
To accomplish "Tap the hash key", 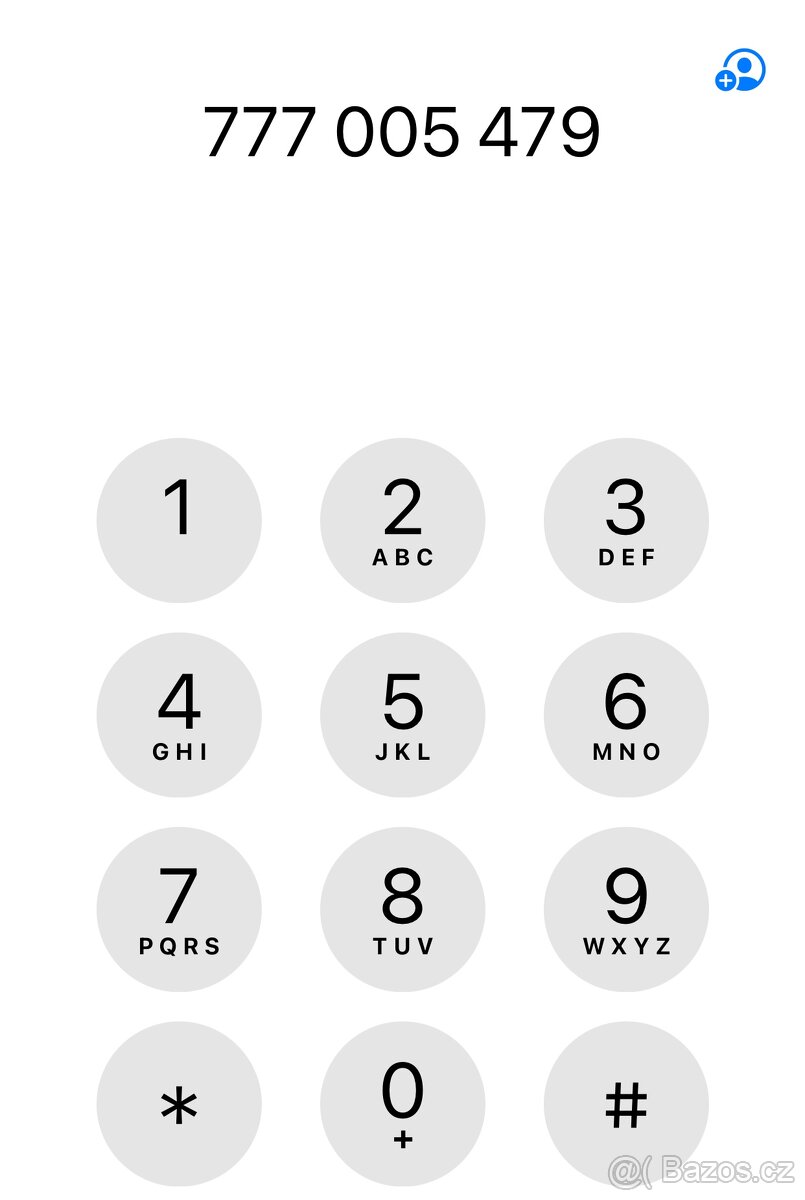I will (x=626, y=1104).
